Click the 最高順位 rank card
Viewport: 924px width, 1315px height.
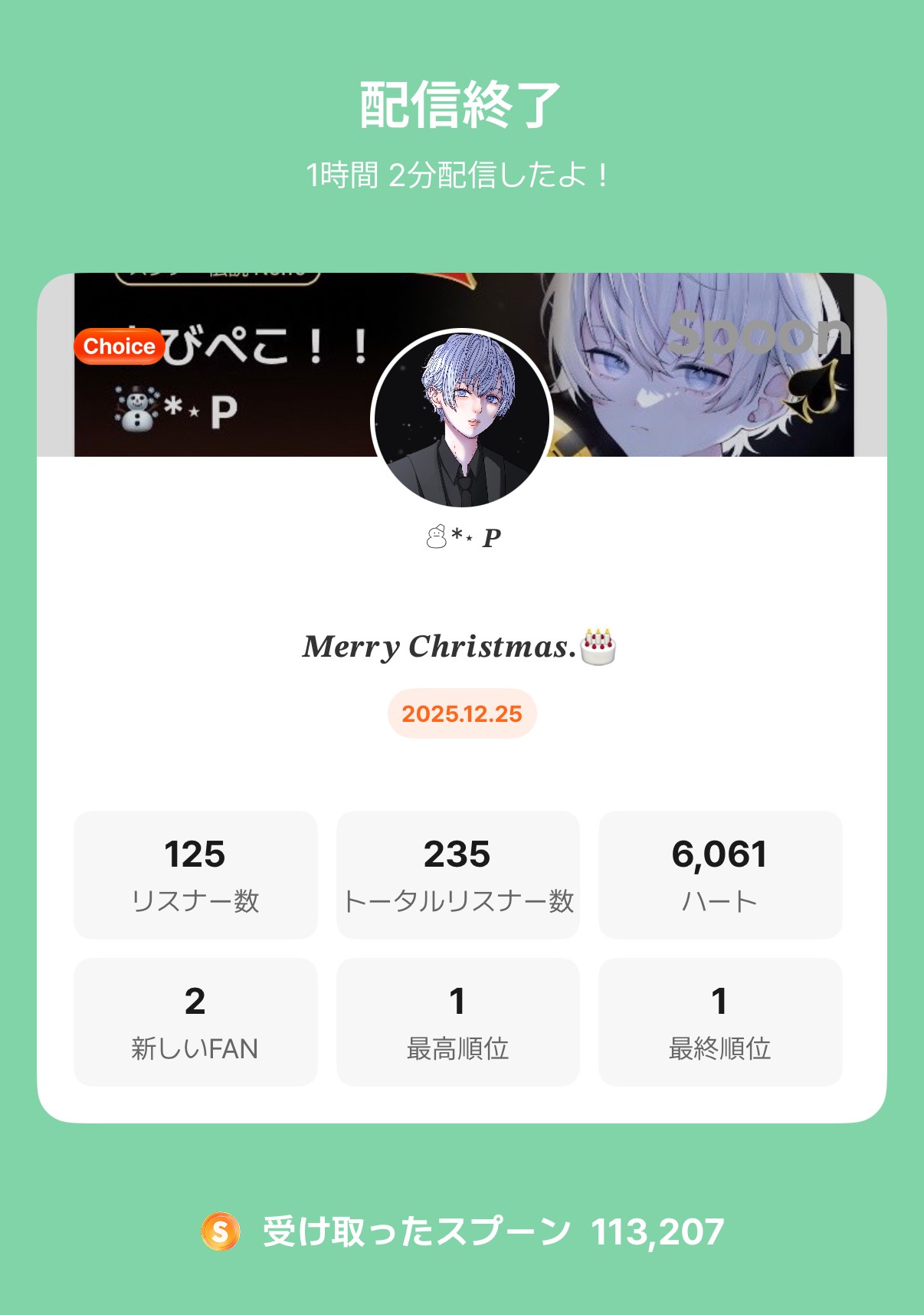457,1021
